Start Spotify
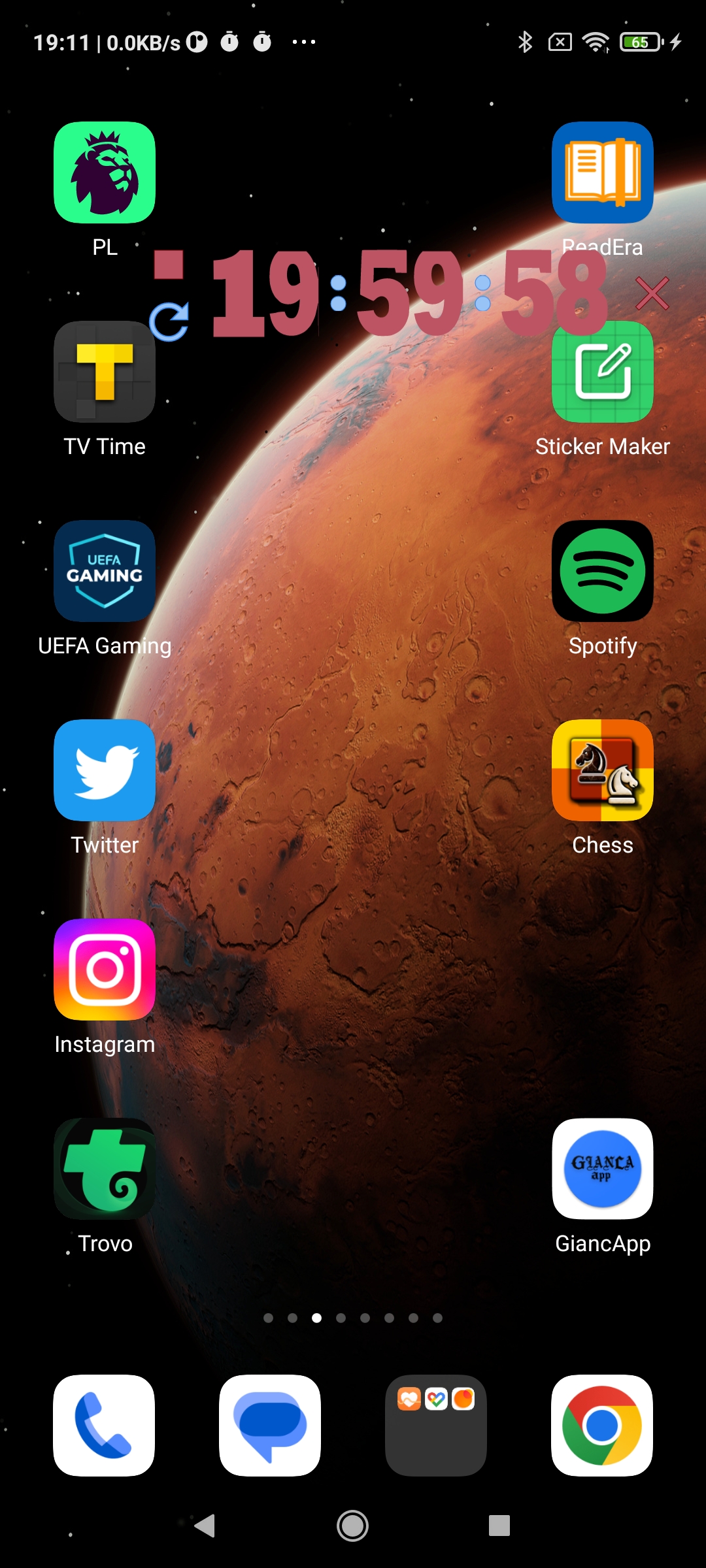Image resolution: width=706 pixels, height=1568 pixels. coord(602,571)
